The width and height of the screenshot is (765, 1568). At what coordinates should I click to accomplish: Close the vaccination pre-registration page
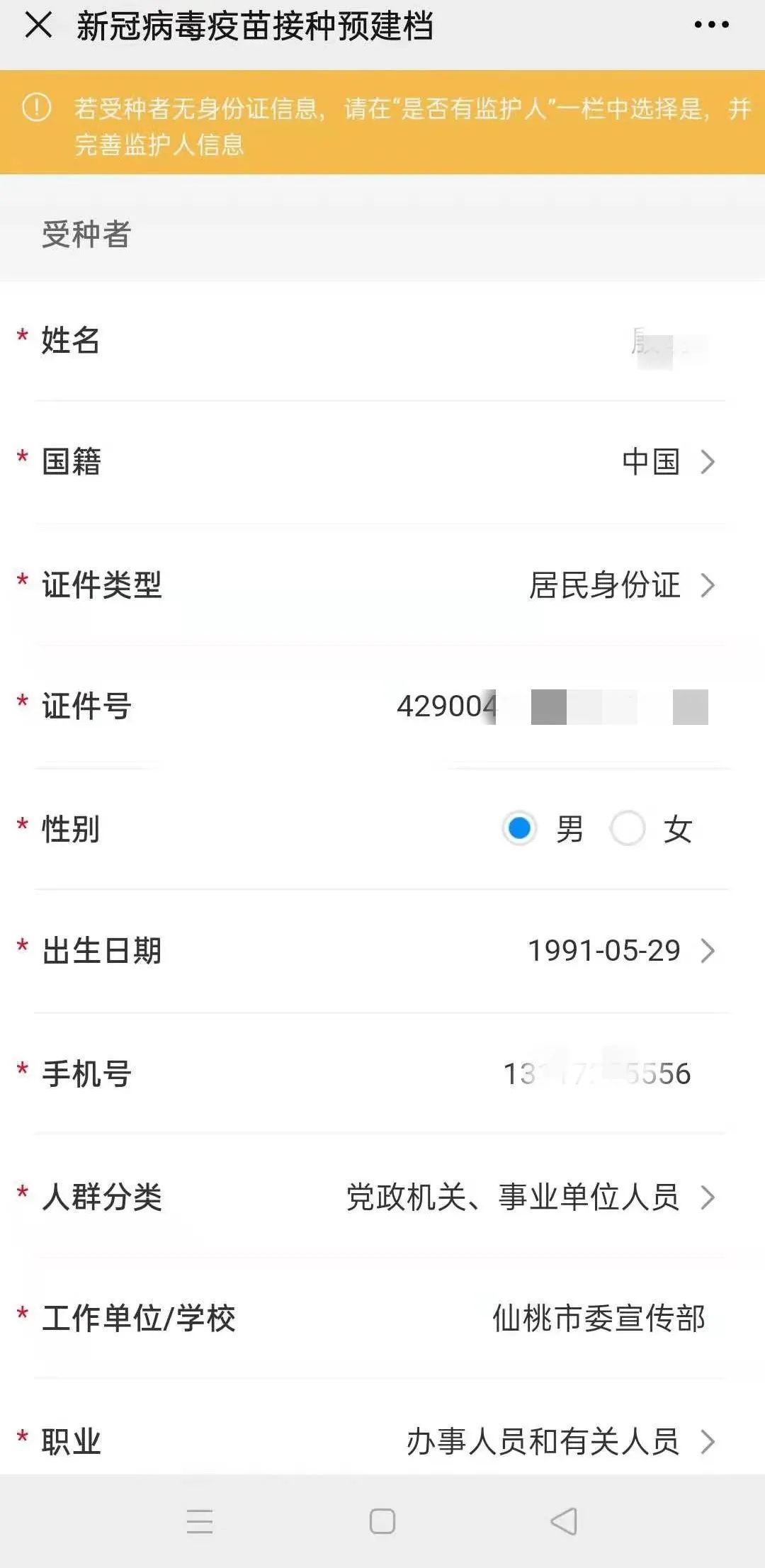[x=38, y=26]
